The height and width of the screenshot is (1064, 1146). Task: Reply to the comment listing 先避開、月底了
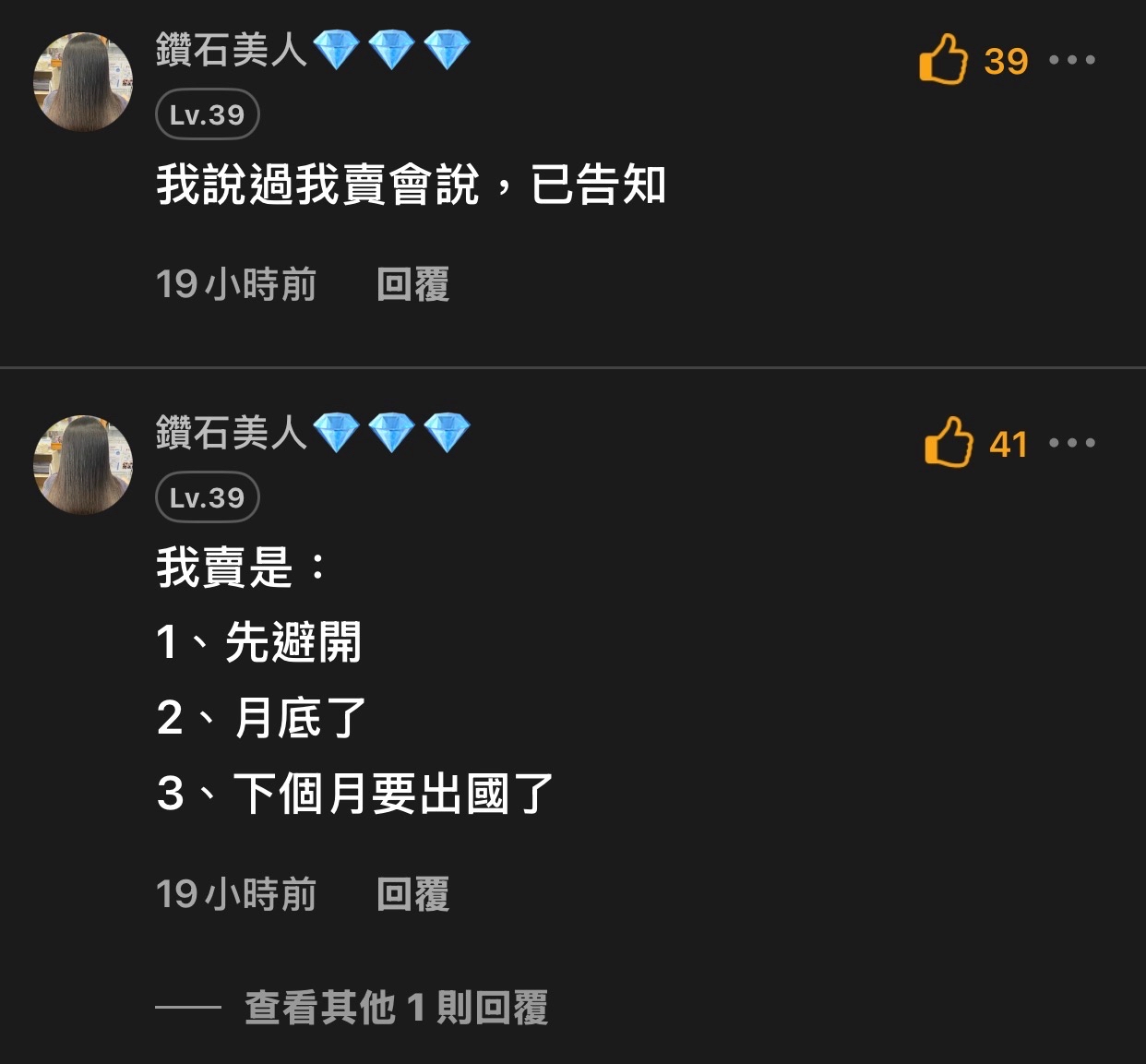point(412,894)
